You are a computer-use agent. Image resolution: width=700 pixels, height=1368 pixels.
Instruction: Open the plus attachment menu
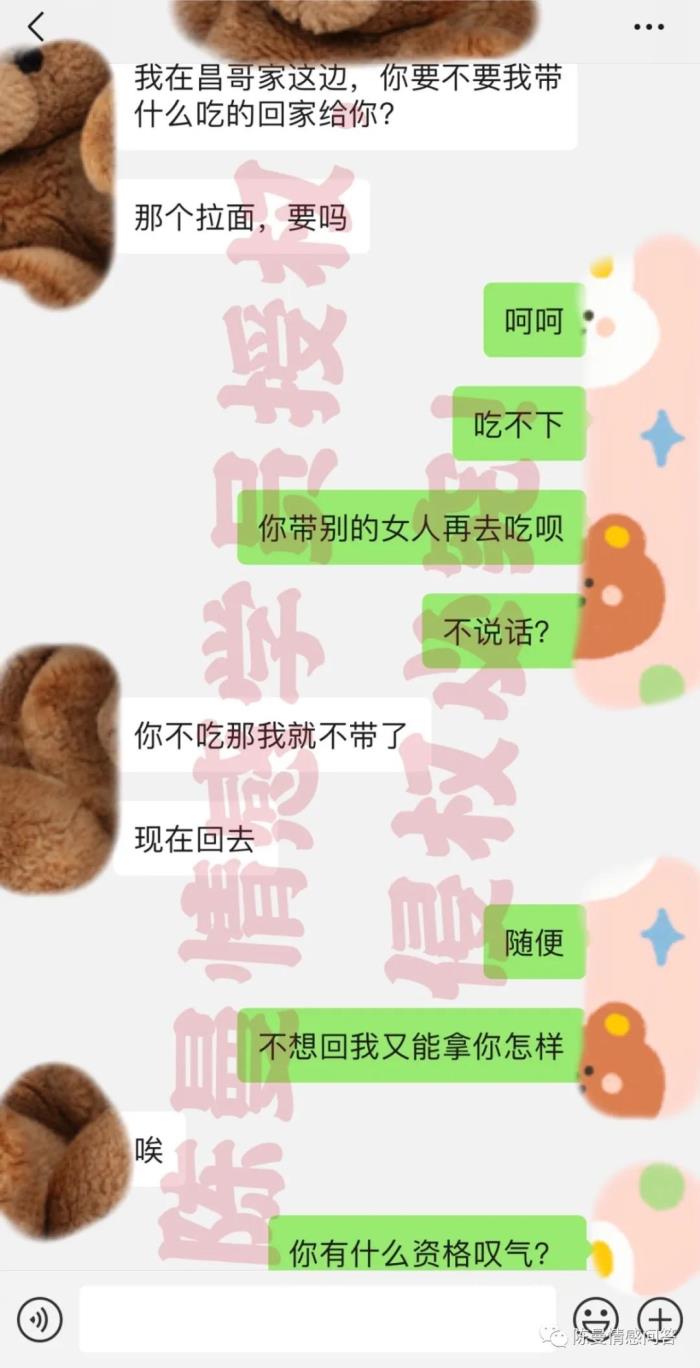660,1318
